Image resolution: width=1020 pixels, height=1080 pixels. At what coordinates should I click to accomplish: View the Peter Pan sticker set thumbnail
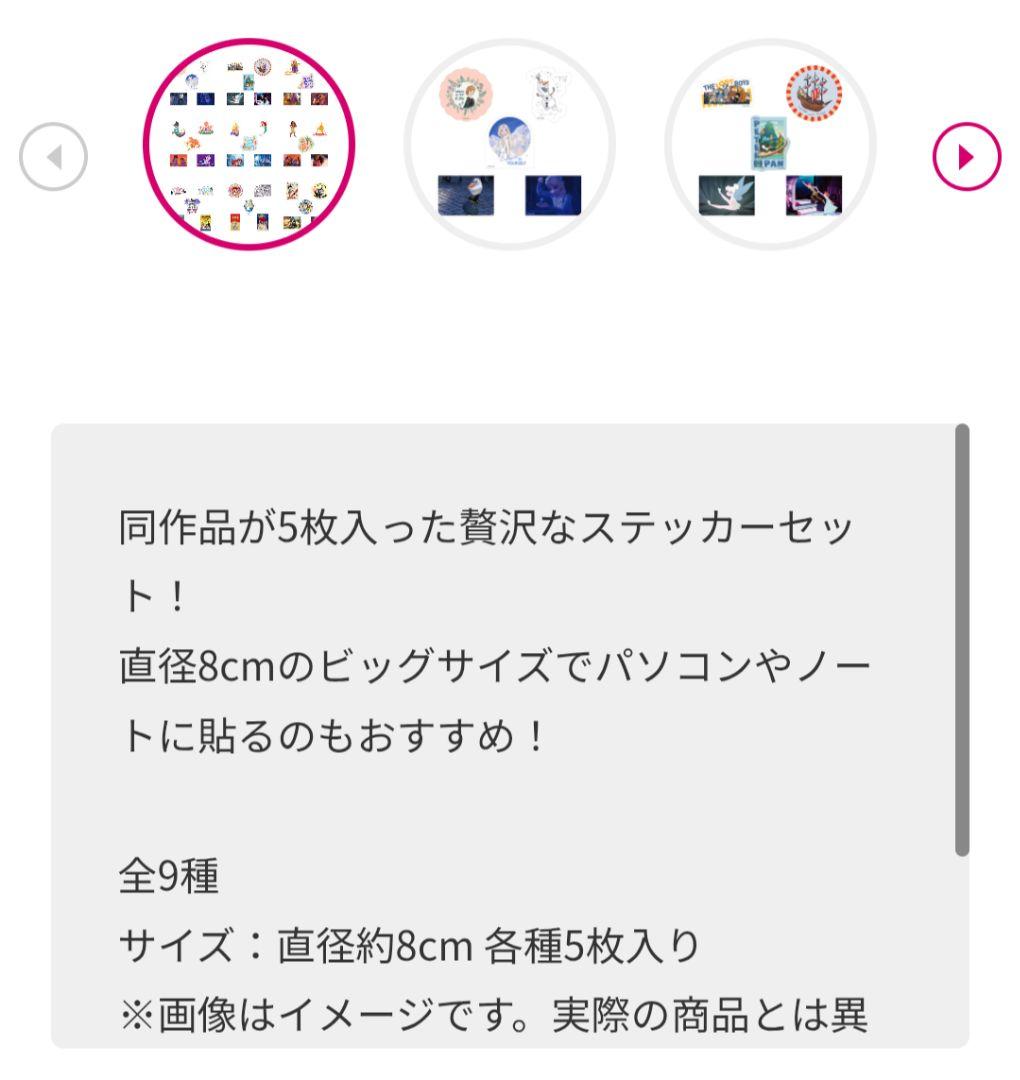click(770, 145)
